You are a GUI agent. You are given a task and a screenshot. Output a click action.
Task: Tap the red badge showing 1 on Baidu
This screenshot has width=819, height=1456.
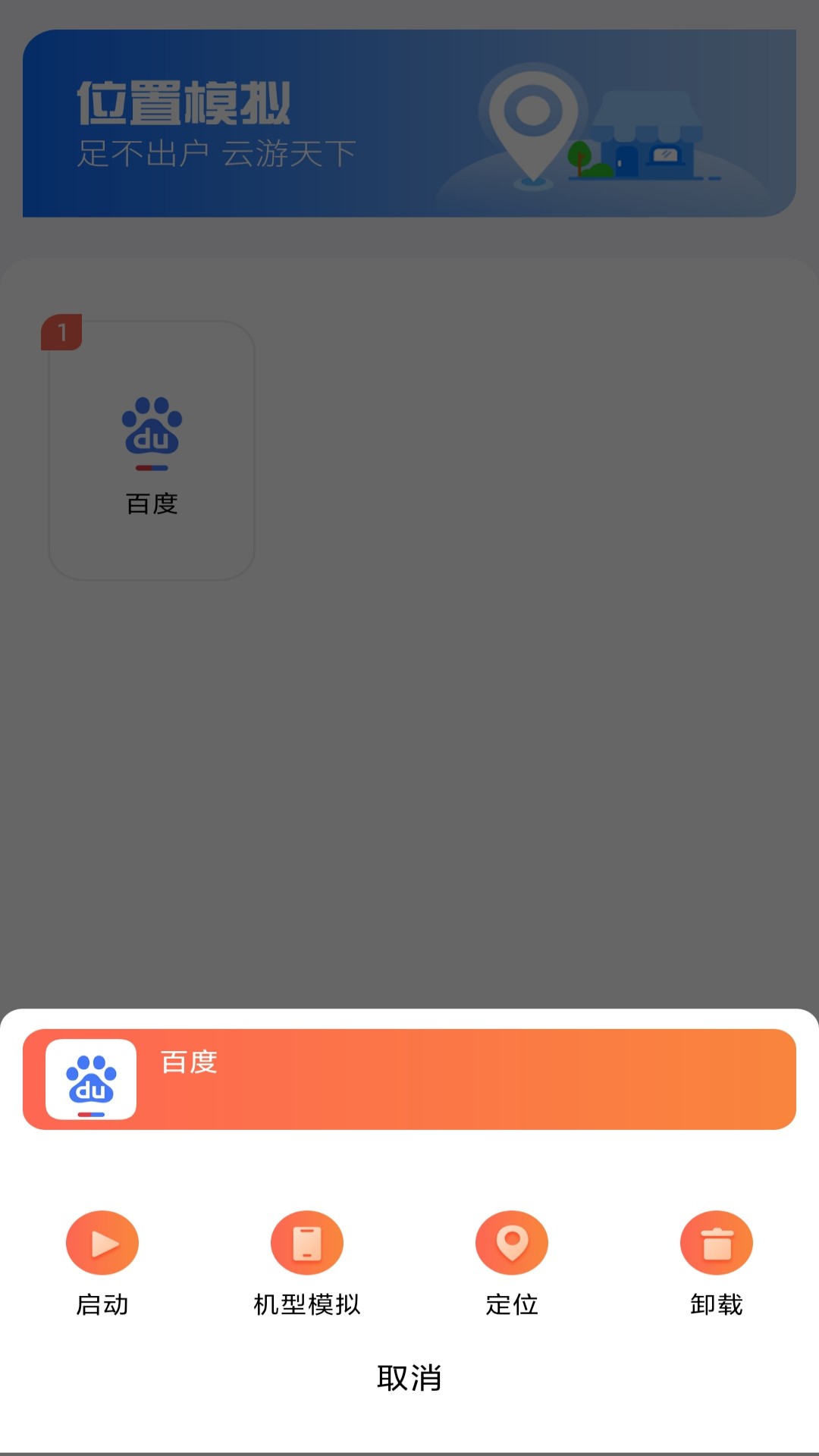[62, 331]
